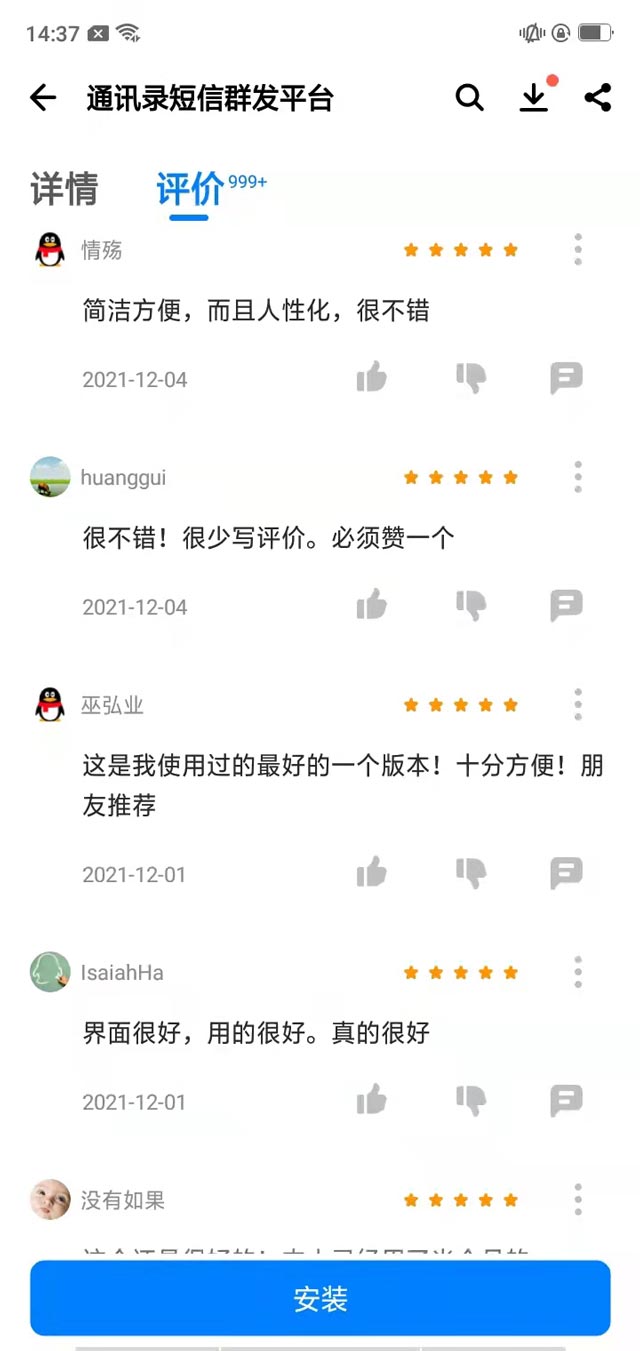
Task: Reply to 情殇's review
Action: pyautogui.click(x=566, y=378)
